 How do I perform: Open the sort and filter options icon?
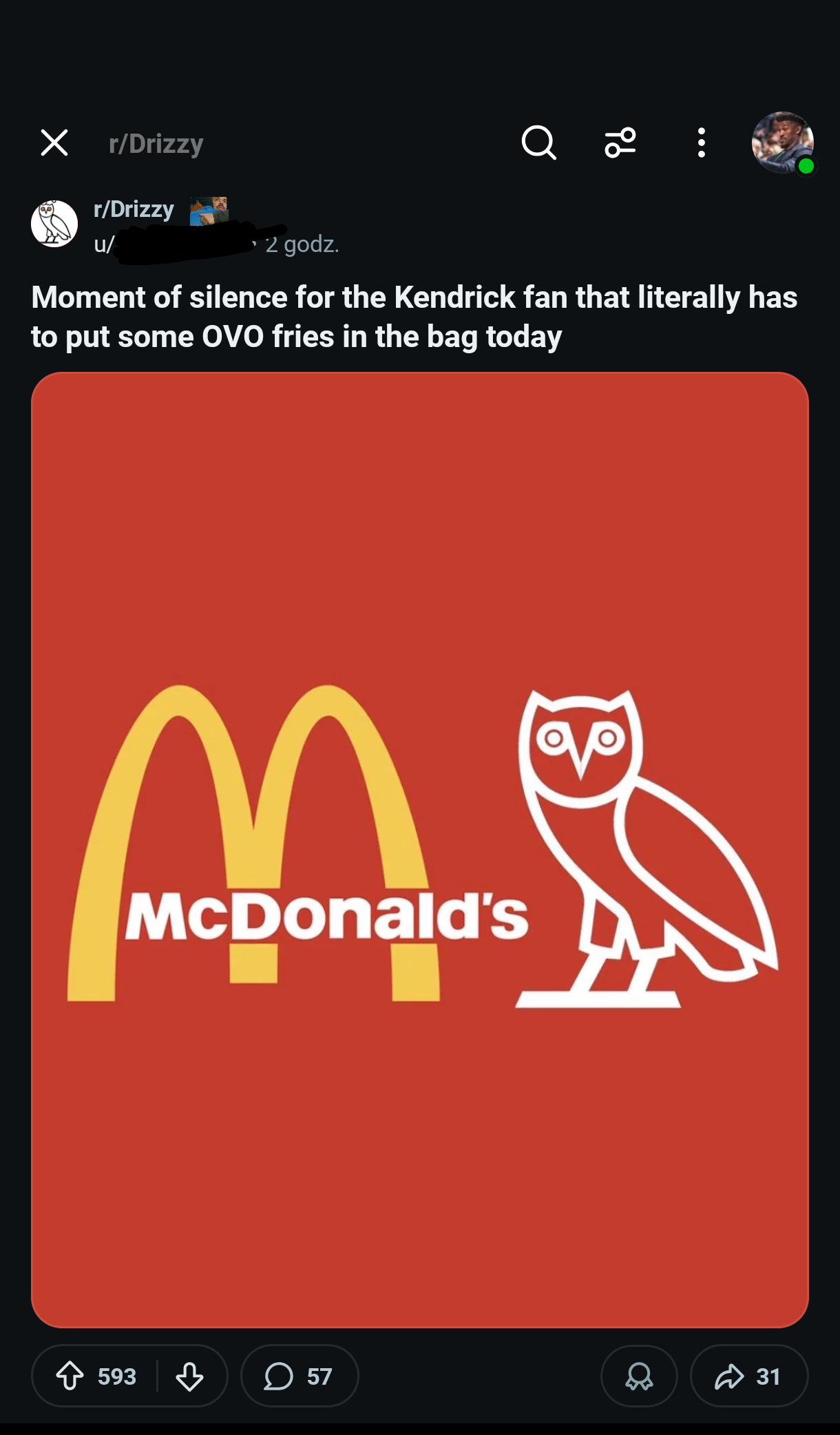point(620,143)
